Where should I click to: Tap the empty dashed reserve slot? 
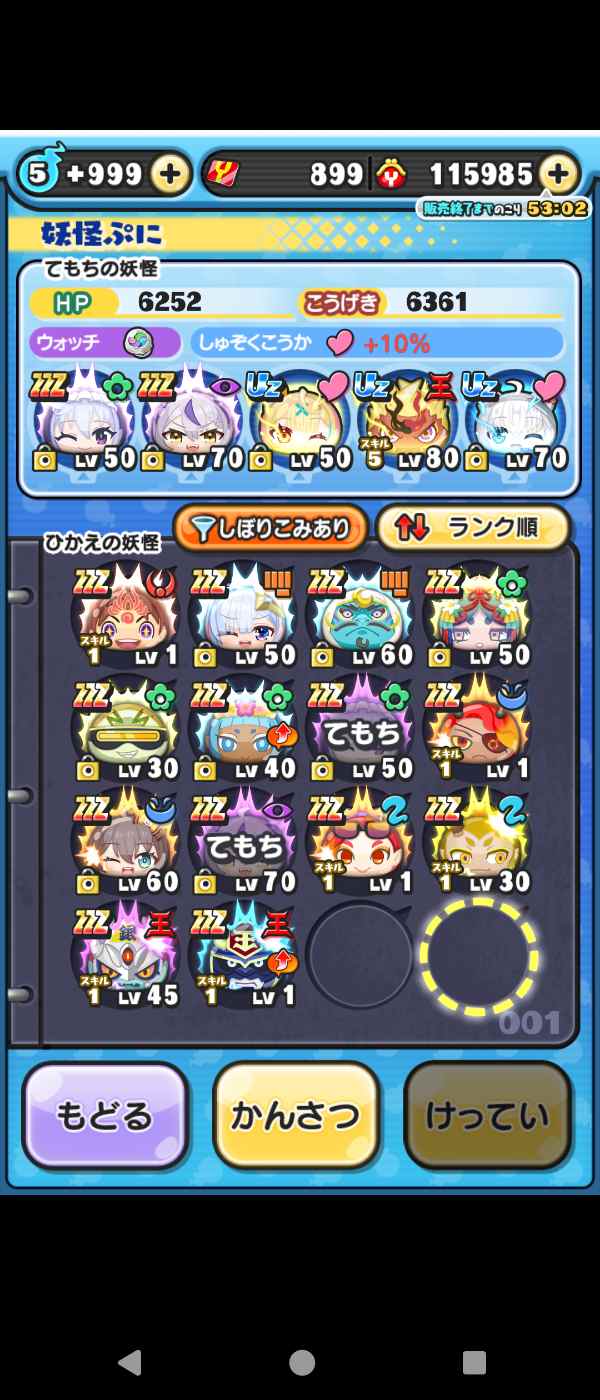(x=478, y=955)
